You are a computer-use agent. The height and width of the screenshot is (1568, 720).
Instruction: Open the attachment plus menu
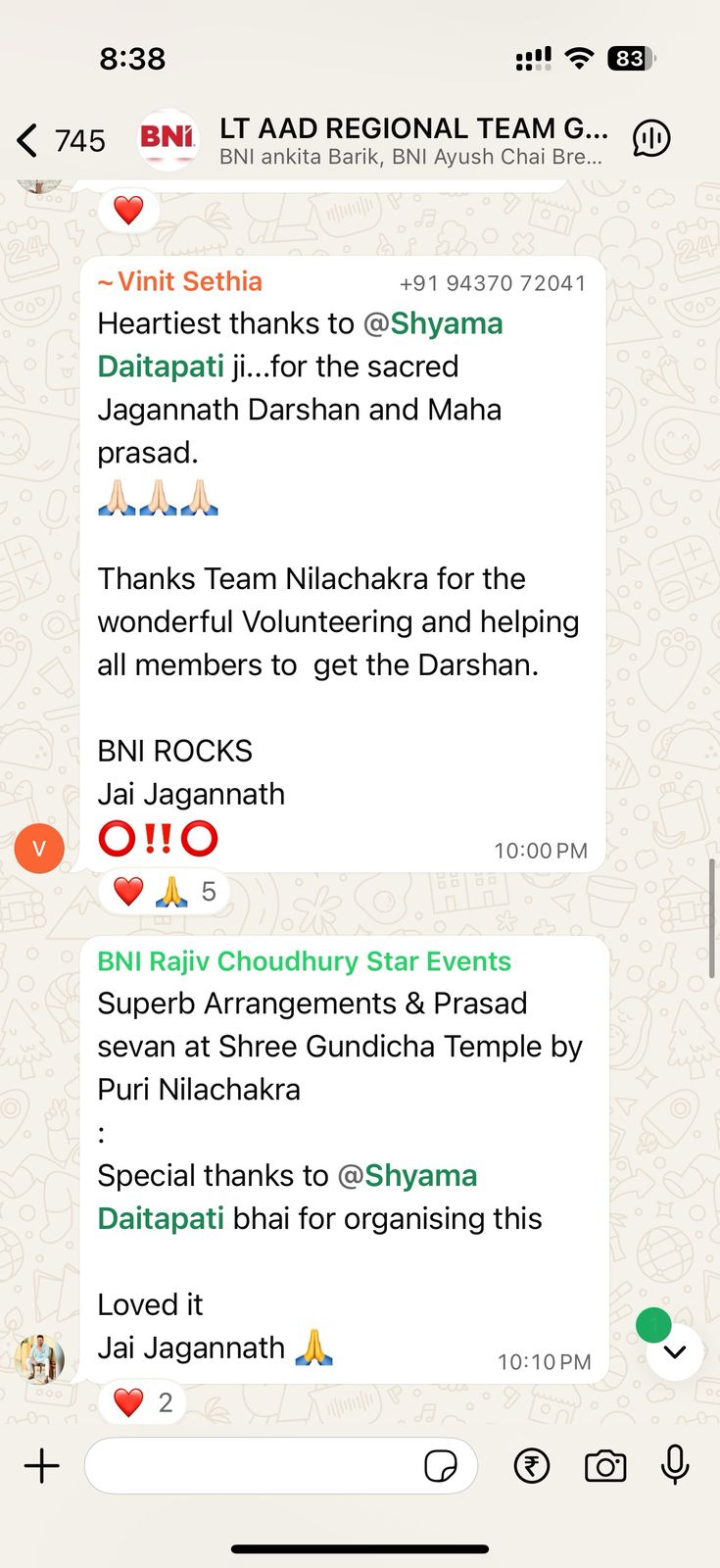(x=42, y=1466)
